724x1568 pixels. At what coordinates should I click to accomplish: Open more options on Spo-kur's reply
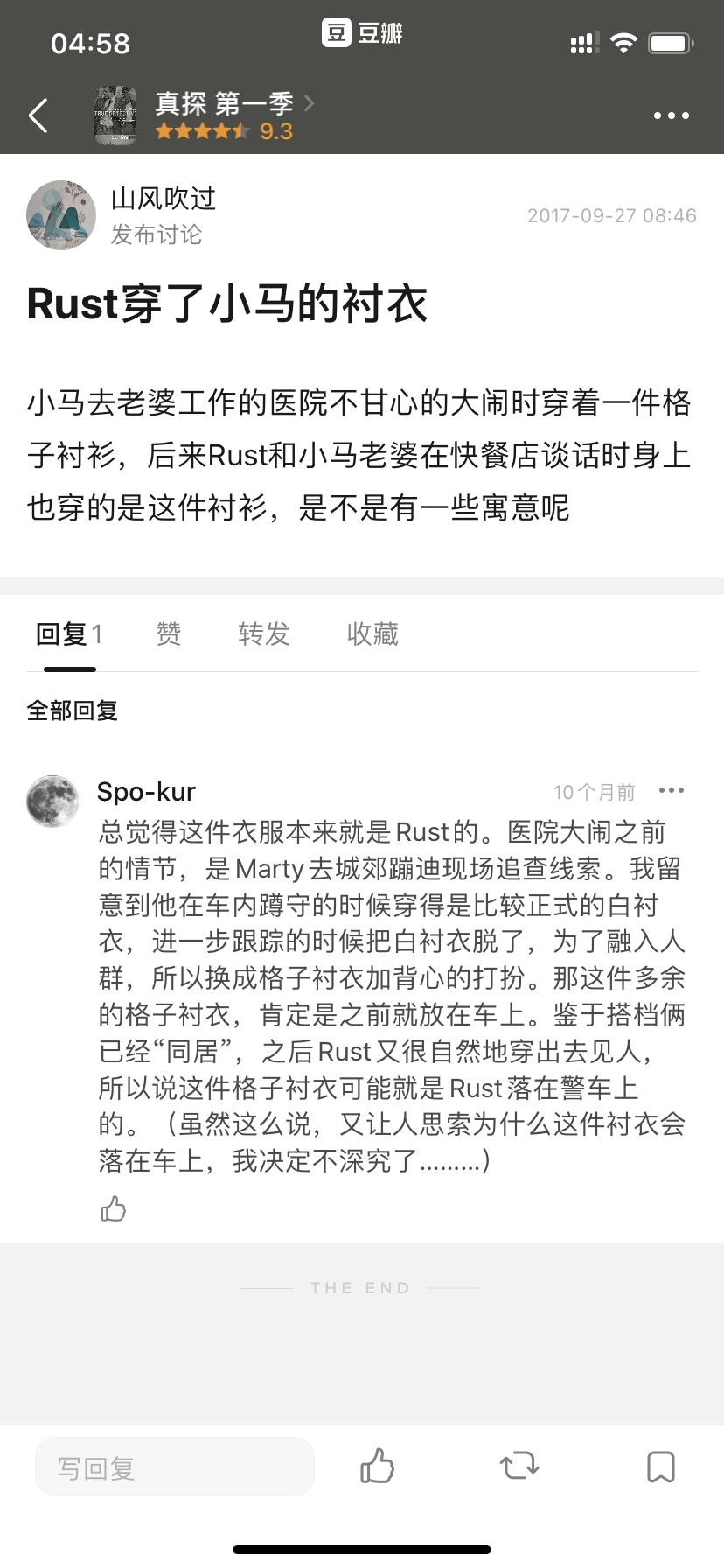[672, 791]
